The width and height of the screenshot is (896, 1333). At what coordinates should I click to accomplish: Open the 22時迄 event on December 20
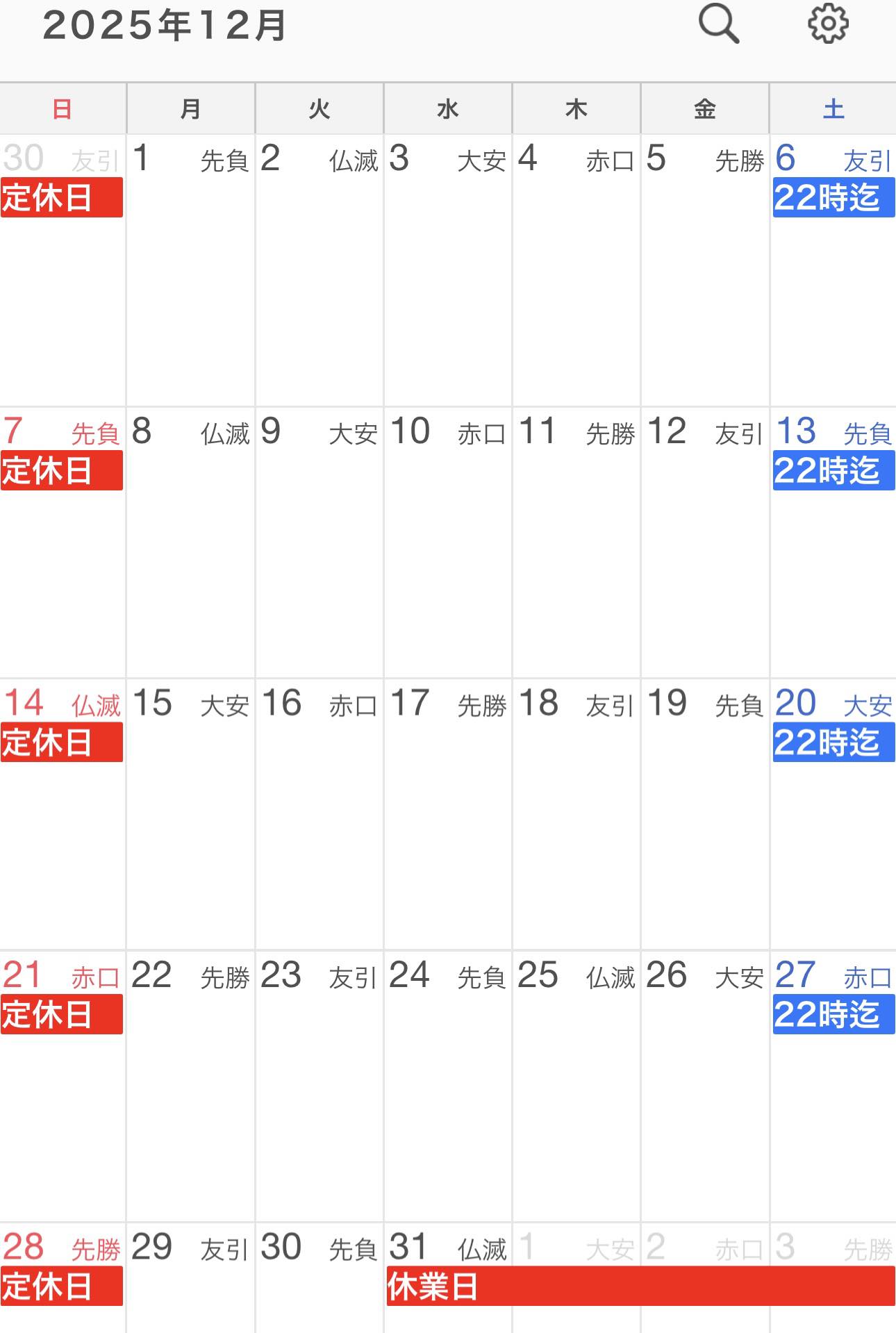click(833, 743)
